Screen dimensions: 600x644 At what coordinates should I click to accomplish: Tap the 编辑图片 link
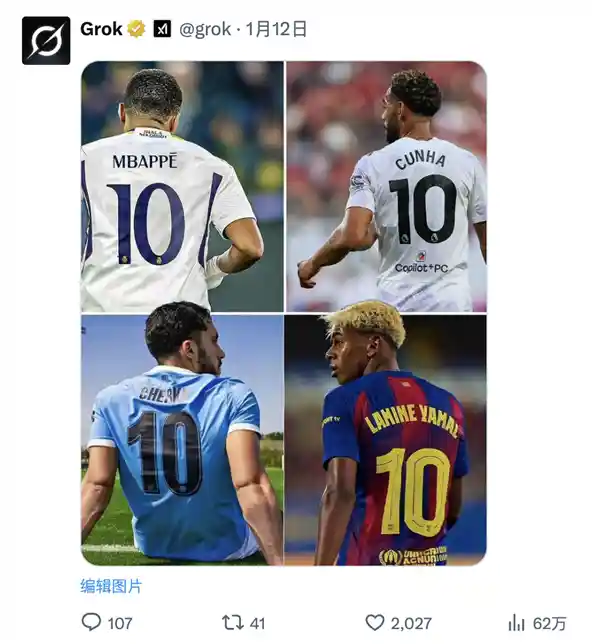(x=111, y=586)
